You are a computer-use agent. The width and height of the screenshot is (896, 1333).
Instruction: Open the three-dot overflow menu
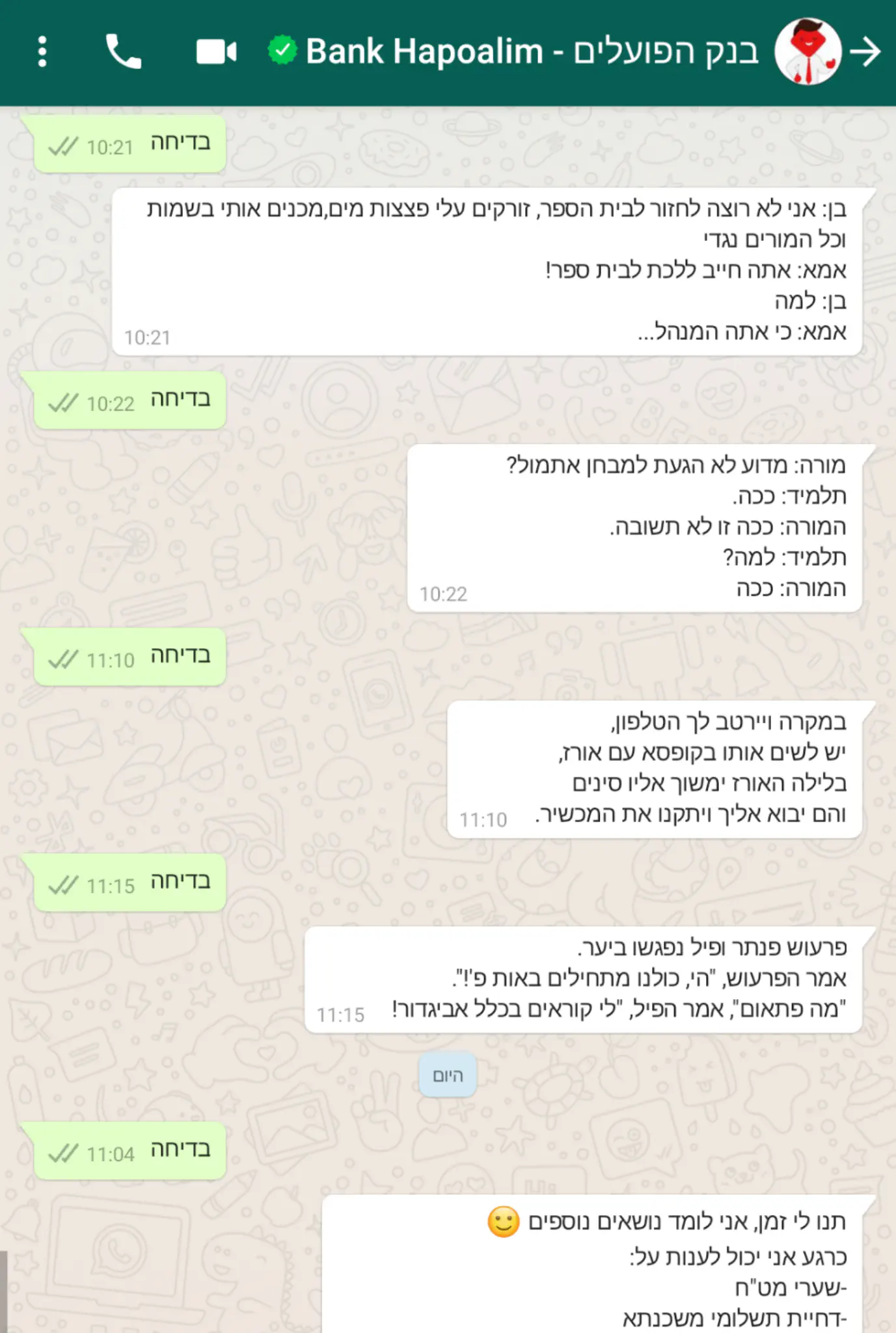[42, 51]
